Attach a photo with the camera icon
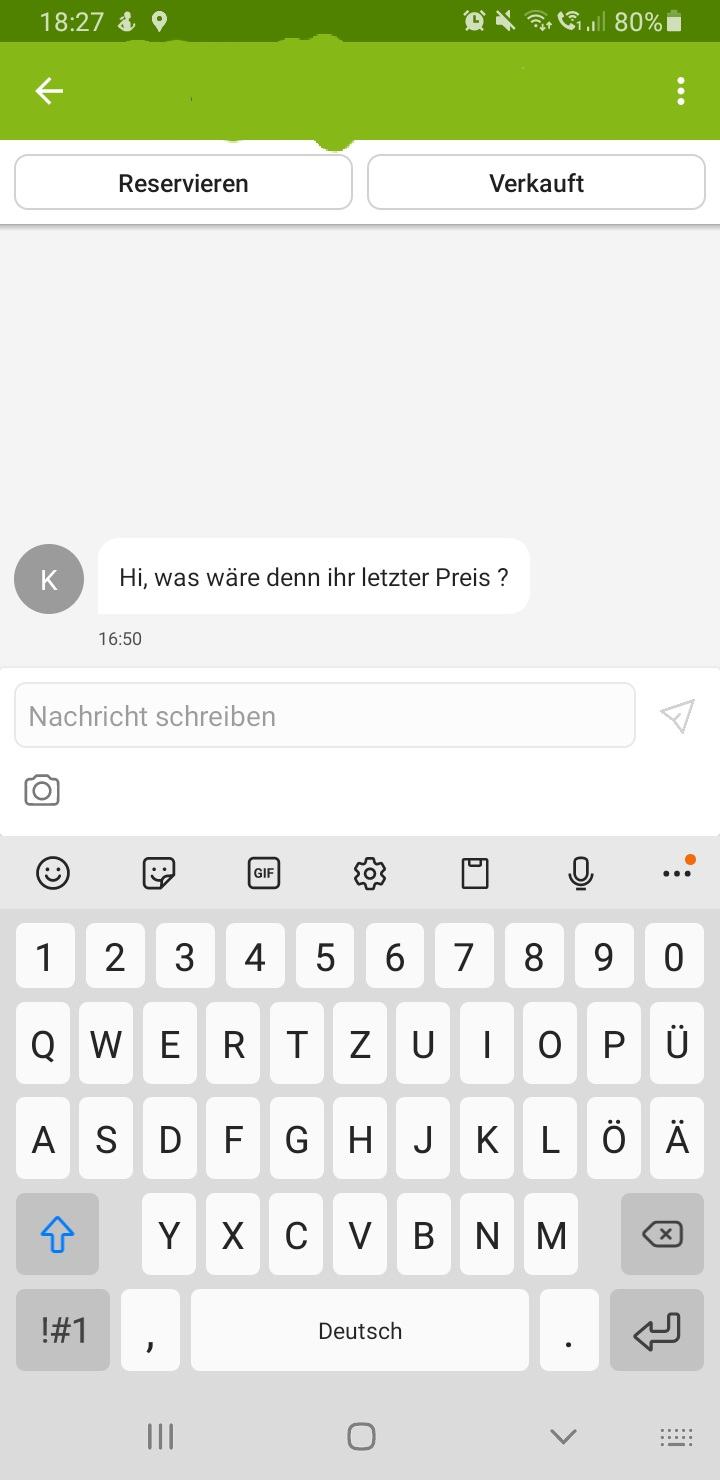Screen dimensions: 720x1480 tap(42, 791)
